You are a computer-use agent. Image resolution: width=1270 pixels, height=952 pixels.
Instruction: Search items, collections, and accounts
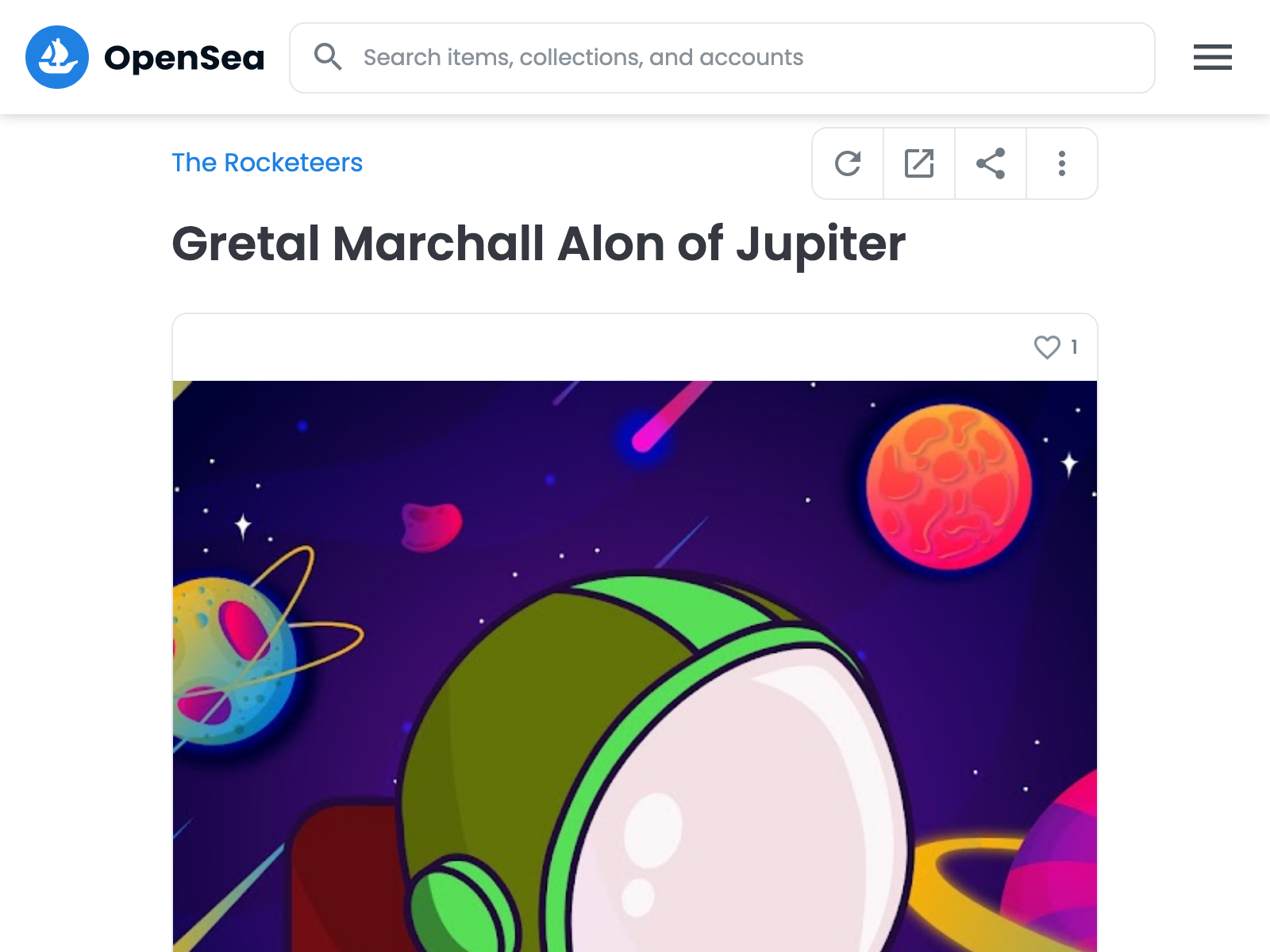pos(721,57)
